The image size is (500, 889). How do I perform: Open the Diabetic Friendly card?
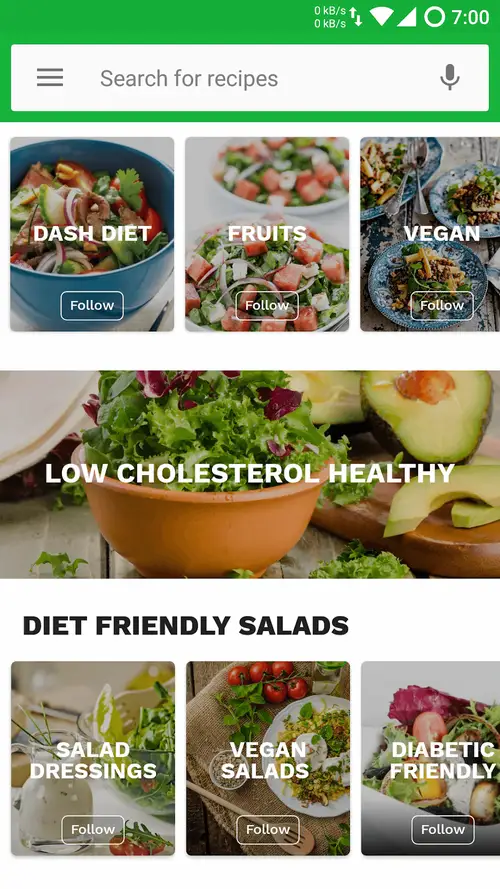point(431,758)
